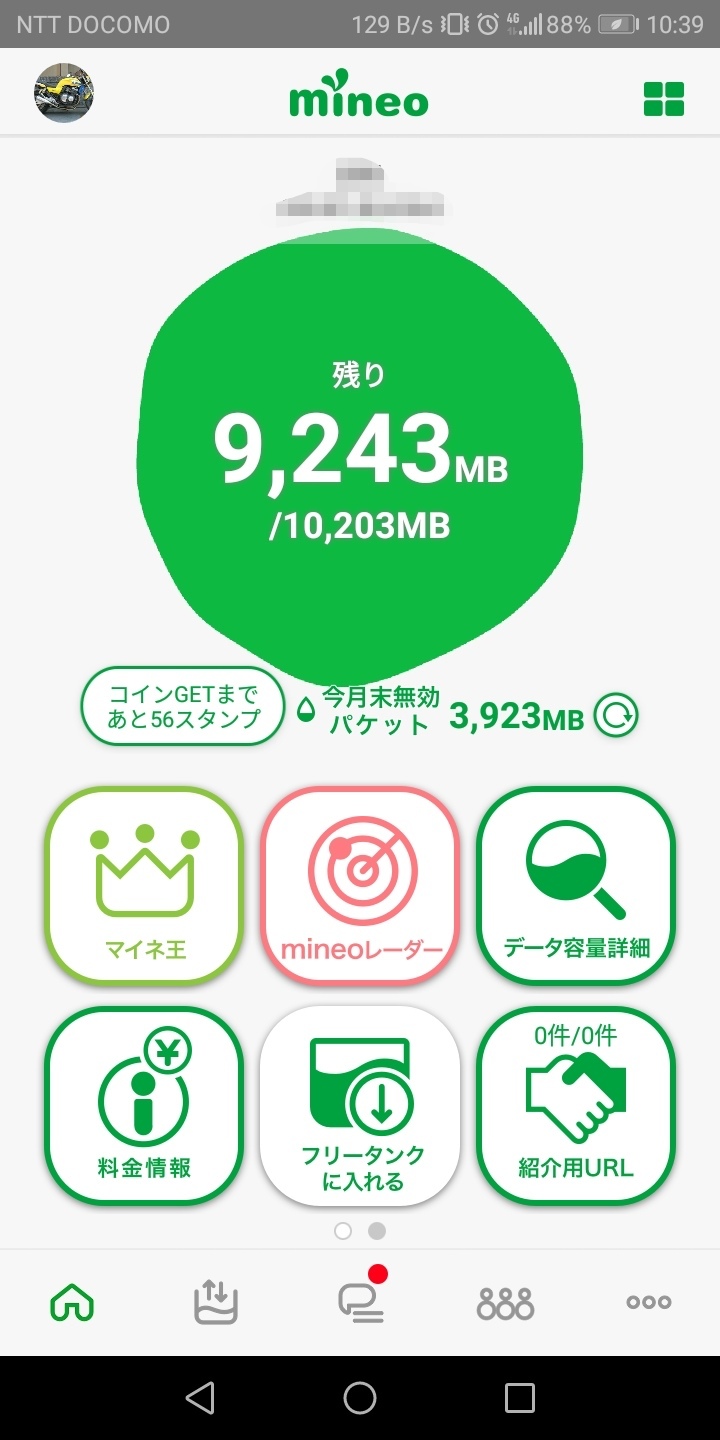This screenshot has height=1440, width=720.
Task: Open 紹介用URL
Action: 576,1105
